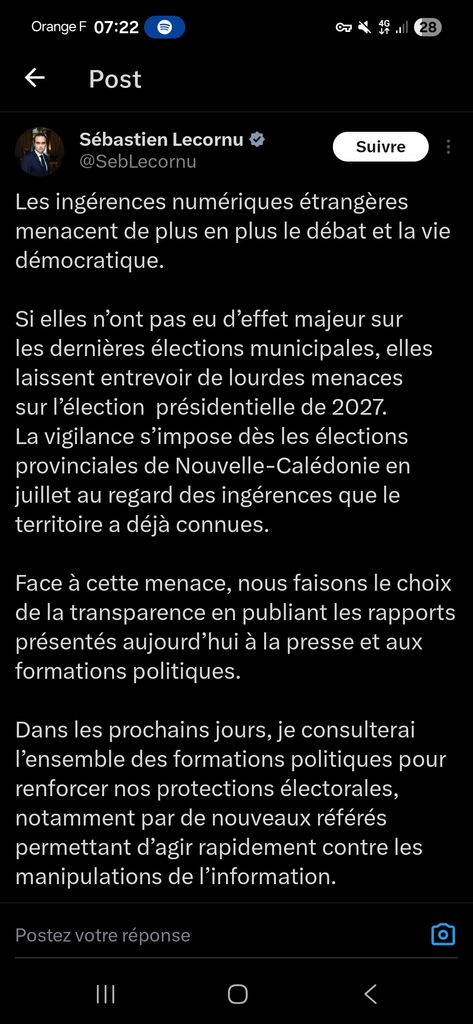Open the @SebLecornu profile name
473x1024 pixels.
coord(138,162)
